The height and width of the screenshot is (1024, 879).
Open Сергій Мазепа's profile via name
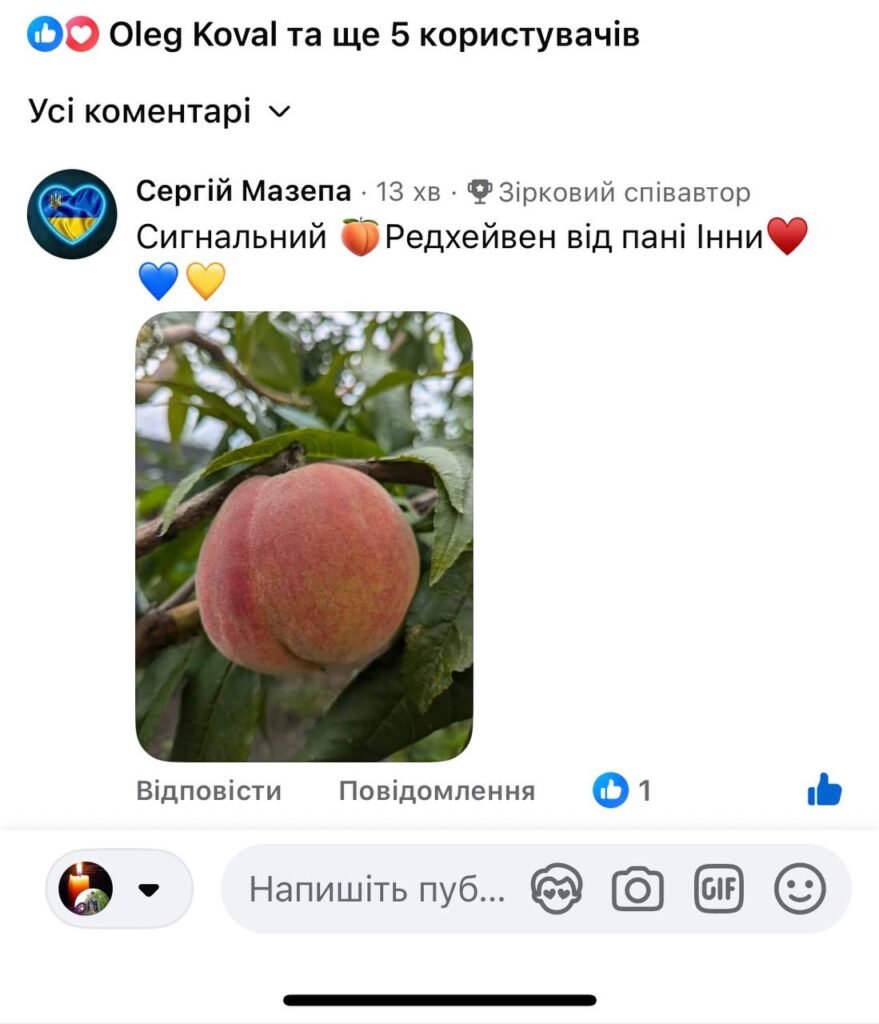[243, 191]
